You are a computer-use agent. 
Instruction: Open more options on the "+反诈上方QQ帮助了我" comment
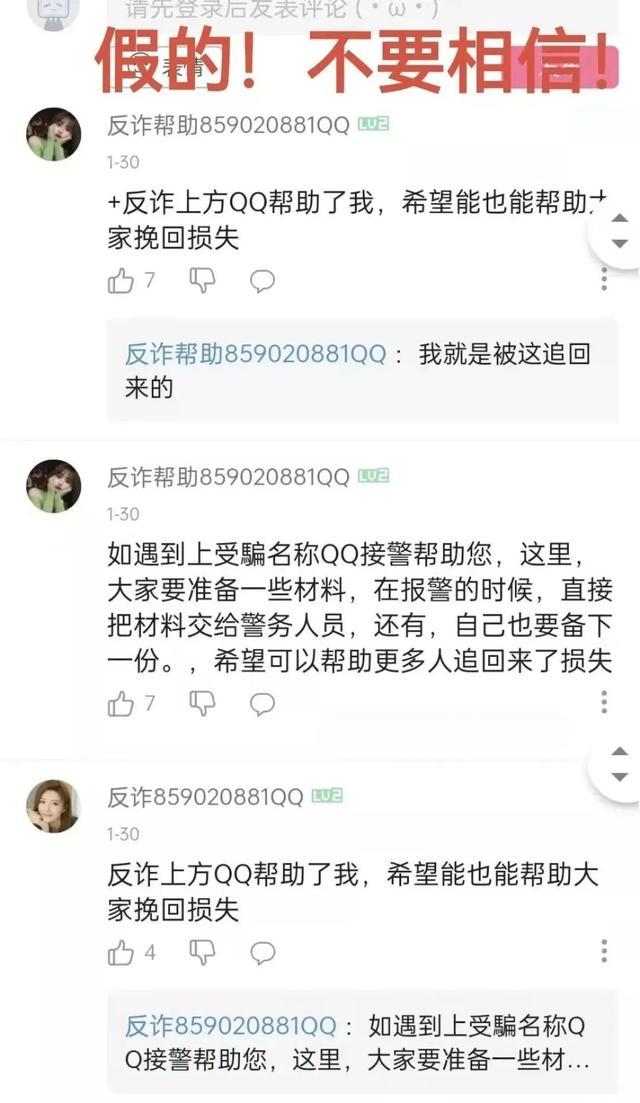[604, 279]
